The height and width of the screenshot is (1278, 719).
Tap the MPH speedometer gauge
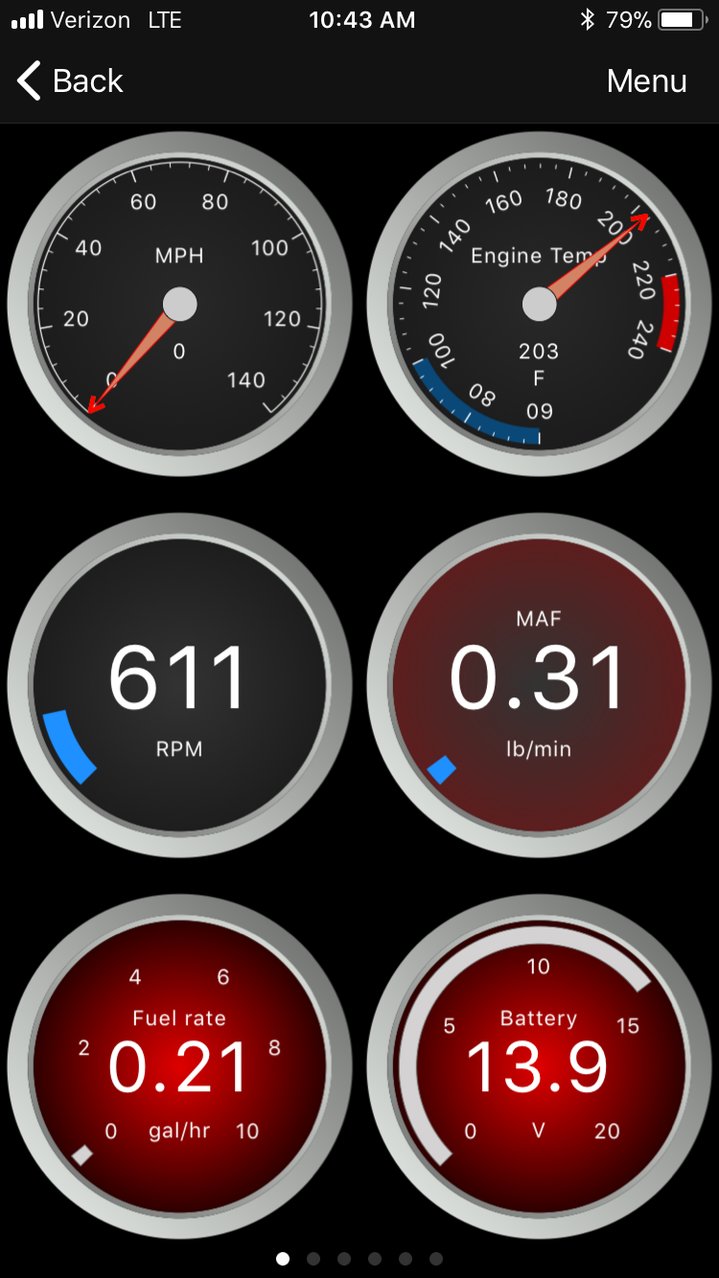click(180, 304)
